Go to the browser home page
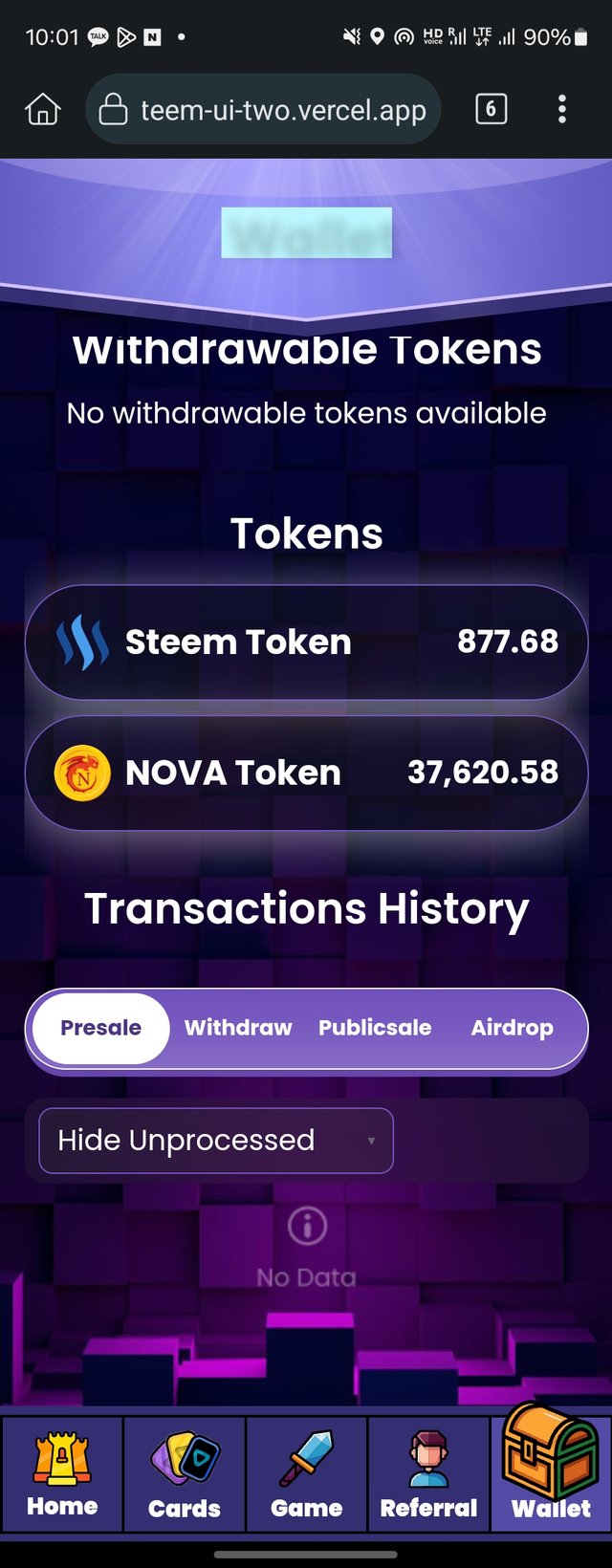Viewport: 612px width, 1568px height. 42,110
